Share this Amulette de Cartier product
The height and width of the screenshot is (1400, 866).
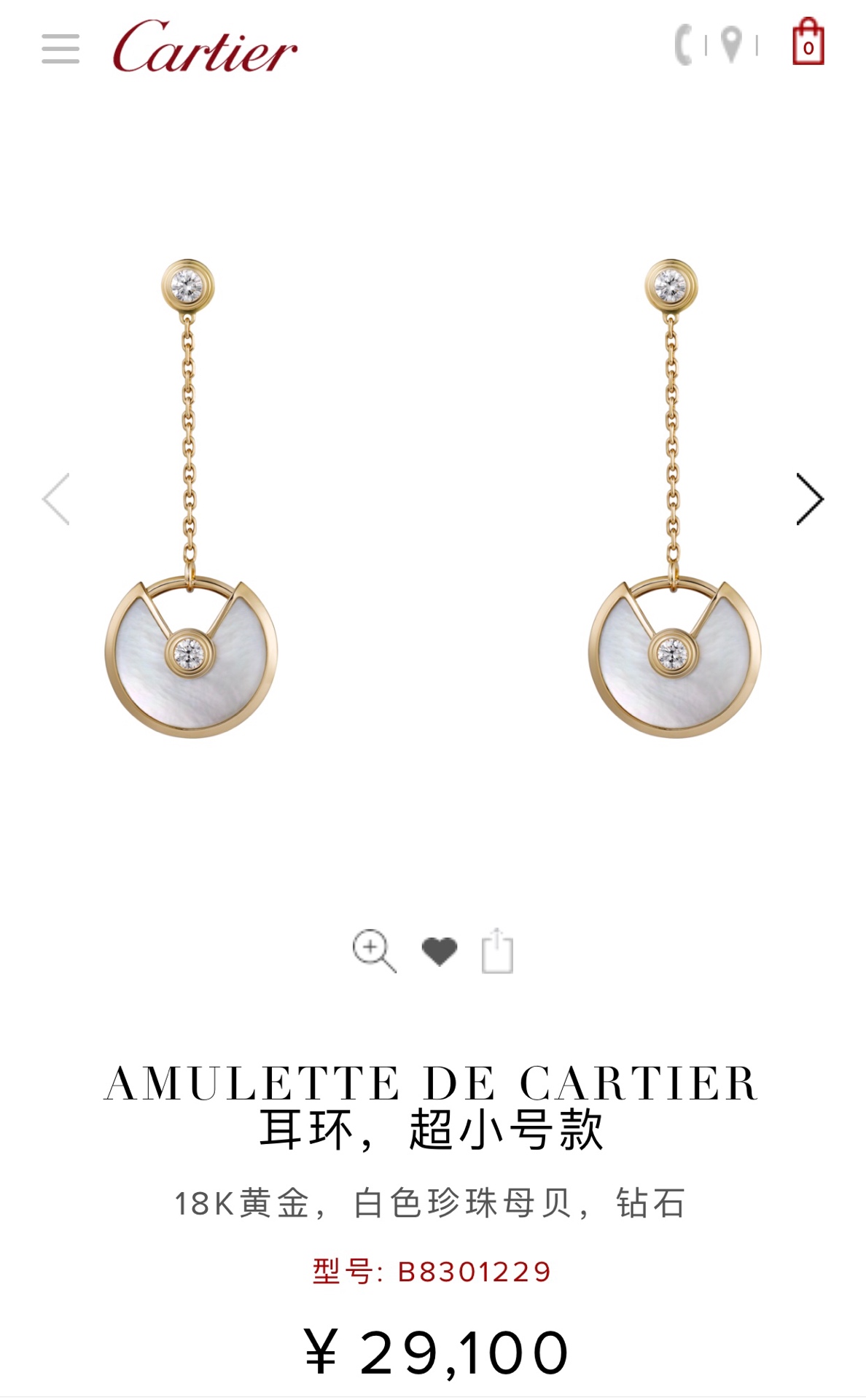497,951
